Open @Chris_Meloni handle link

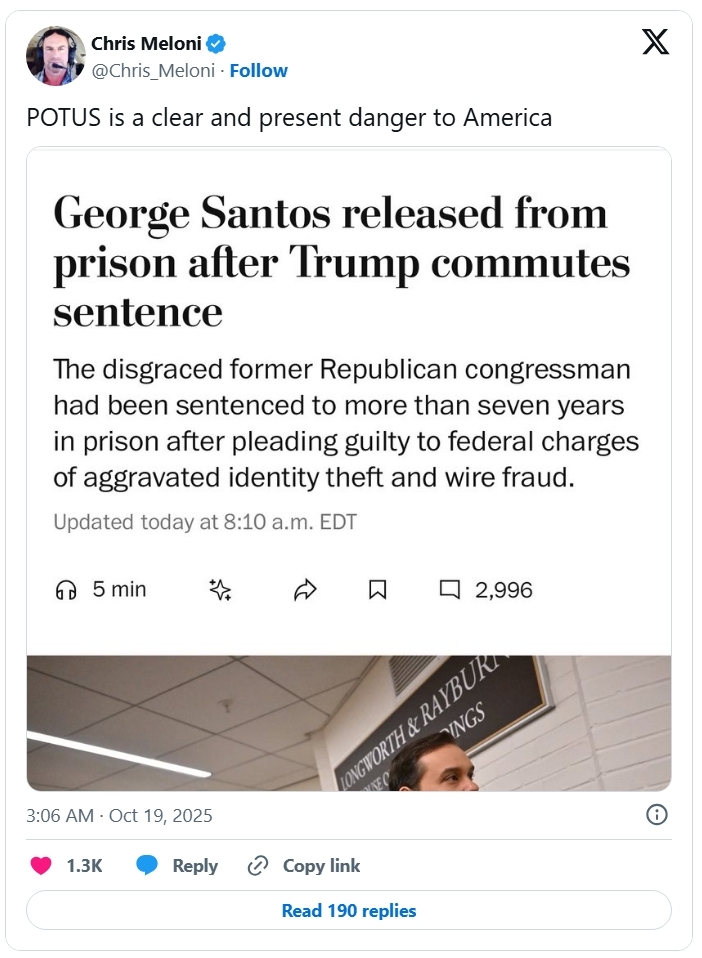154,71
